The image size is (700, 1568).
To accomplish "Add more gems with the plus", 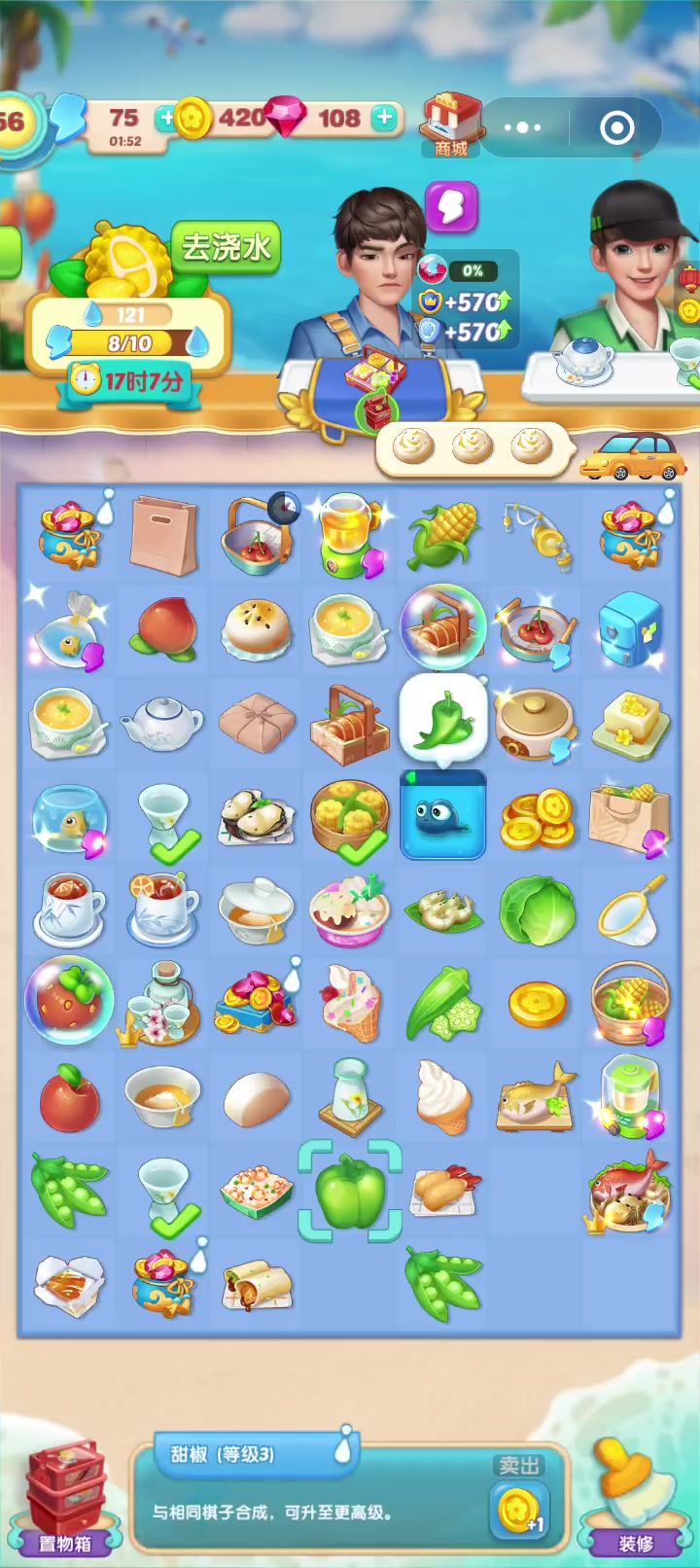I will click(x=385, y=118).
